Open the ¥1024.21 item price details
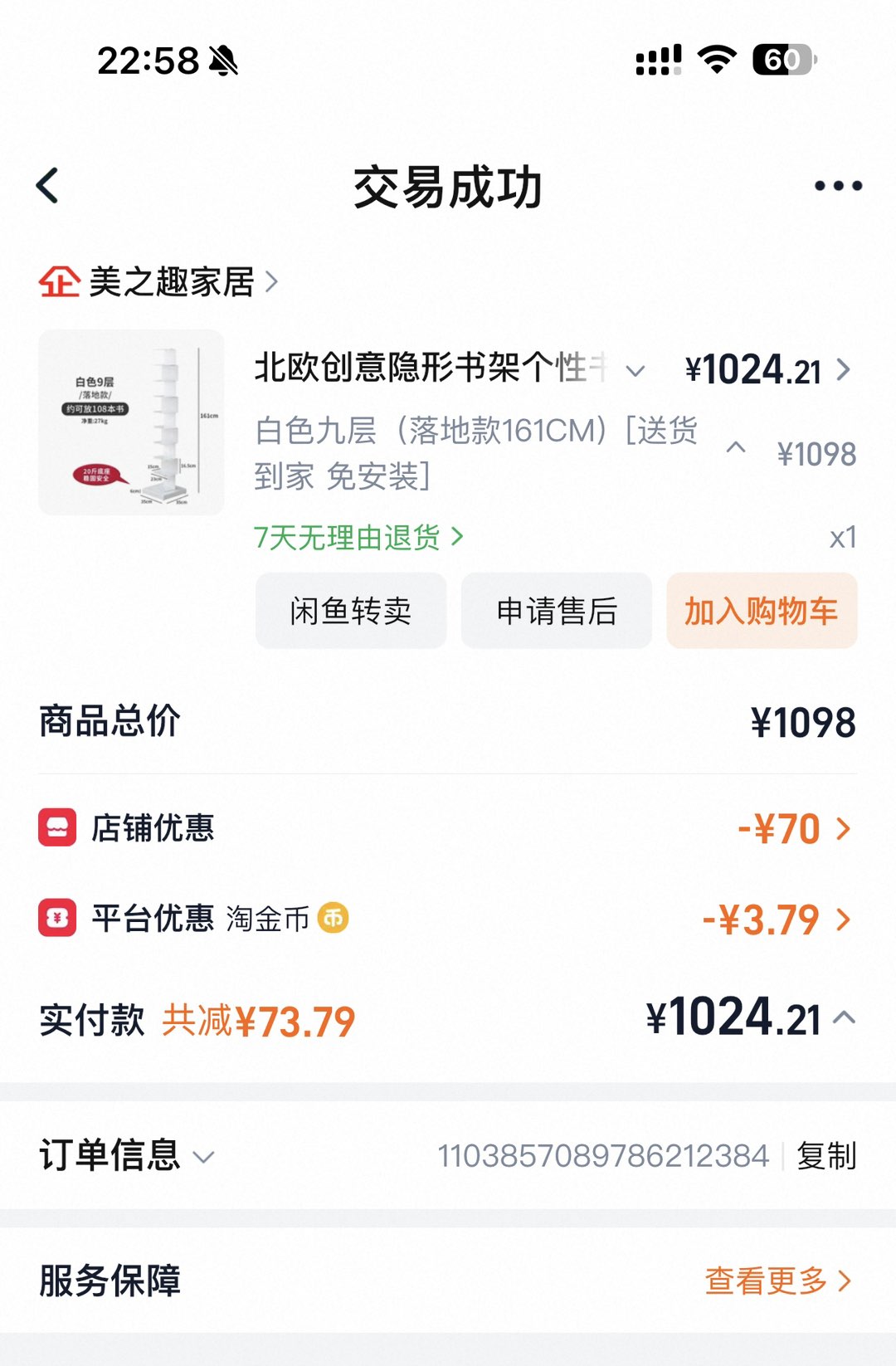 (768, 370)
